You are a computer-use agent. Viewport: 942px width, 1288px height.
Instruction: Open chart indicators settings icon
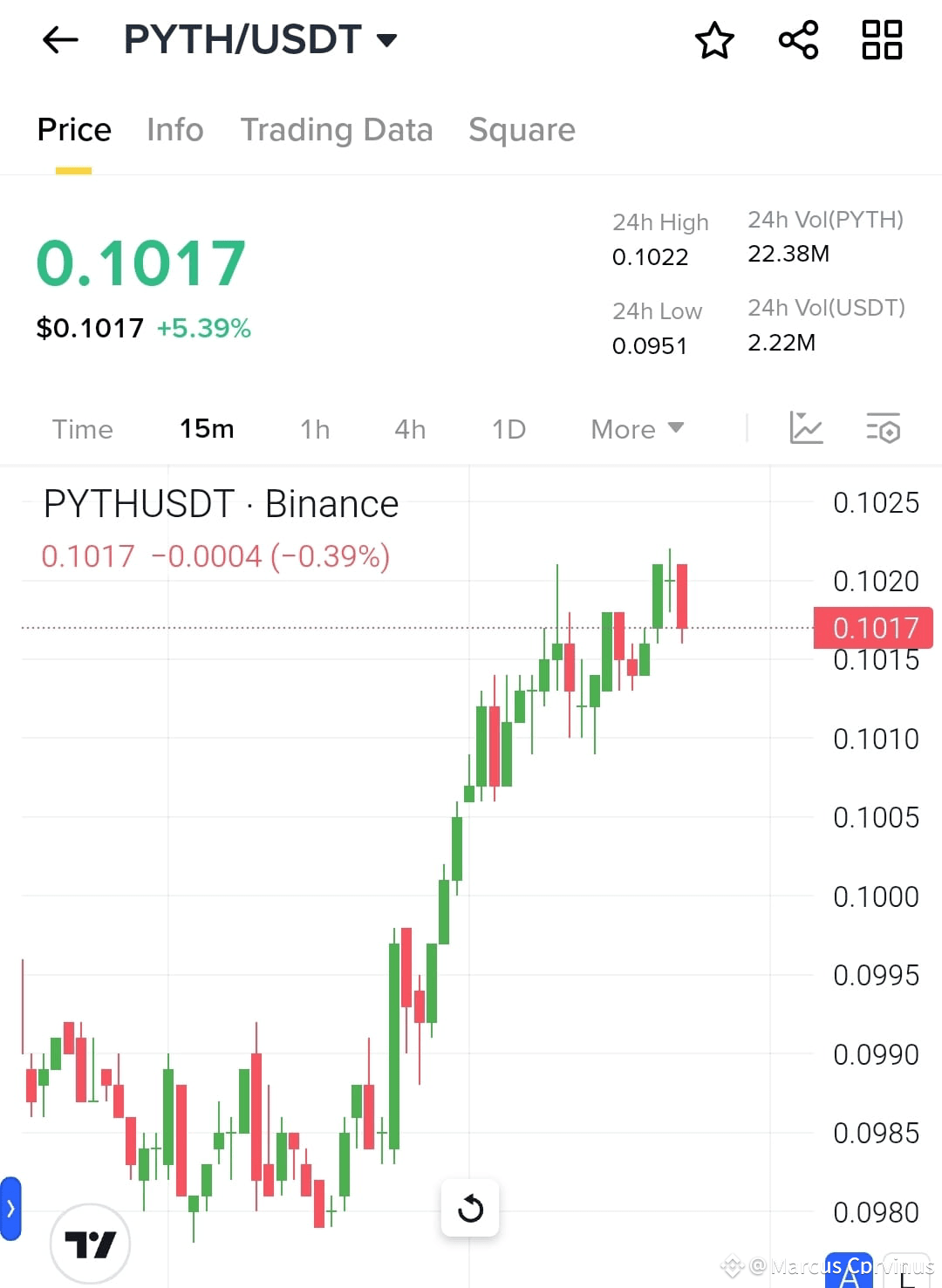click(x=884, y=428)
